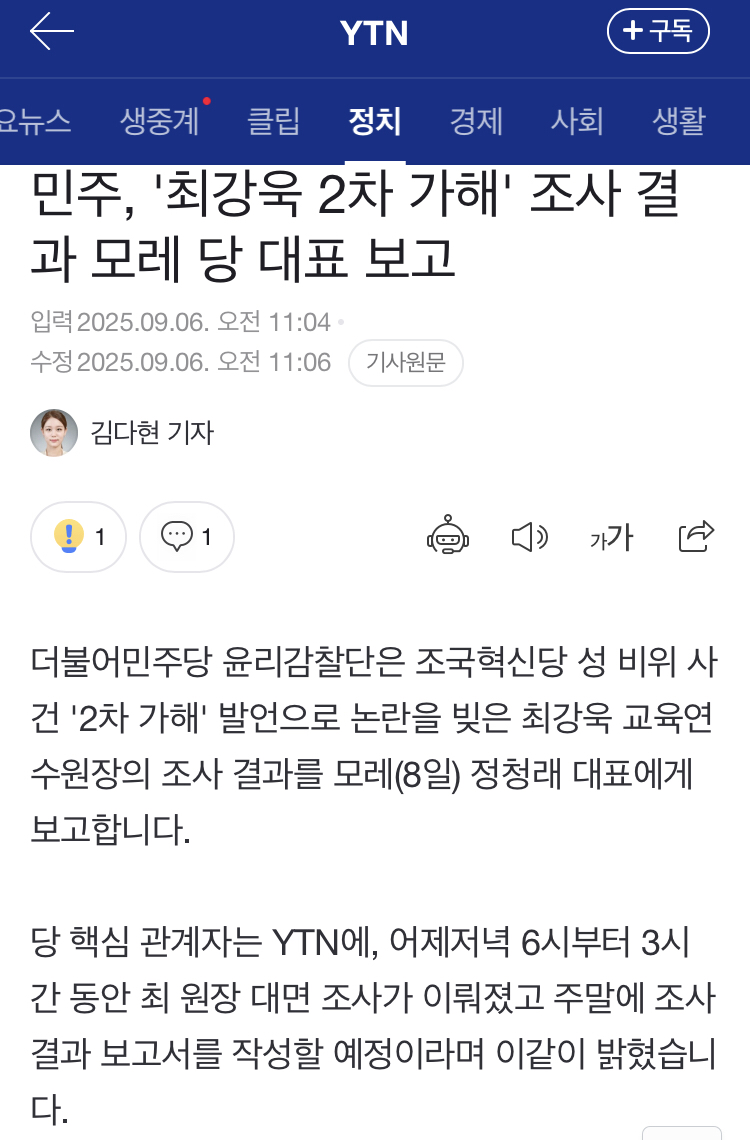Switch to the partially hidden 요뉴스 tab
The height and width of the screenshot is (1140, 750).
pos(35,121)
